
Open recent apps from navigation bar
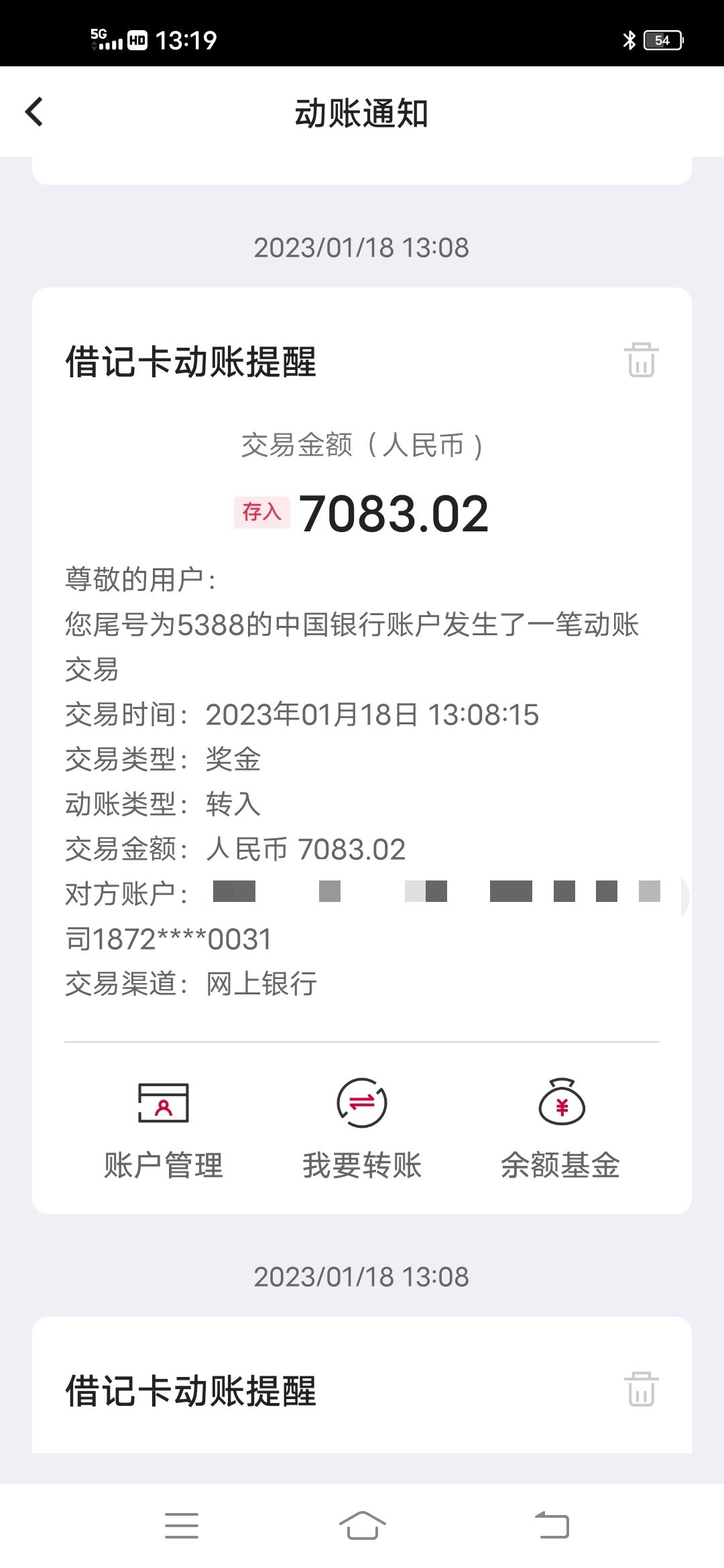tap(182, 1525)
